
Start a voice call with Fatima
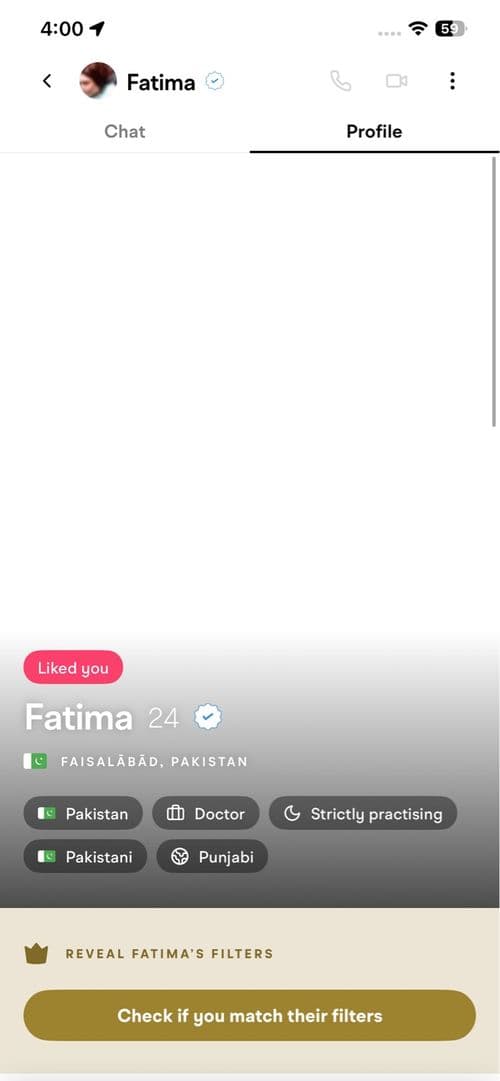[341, 81]
